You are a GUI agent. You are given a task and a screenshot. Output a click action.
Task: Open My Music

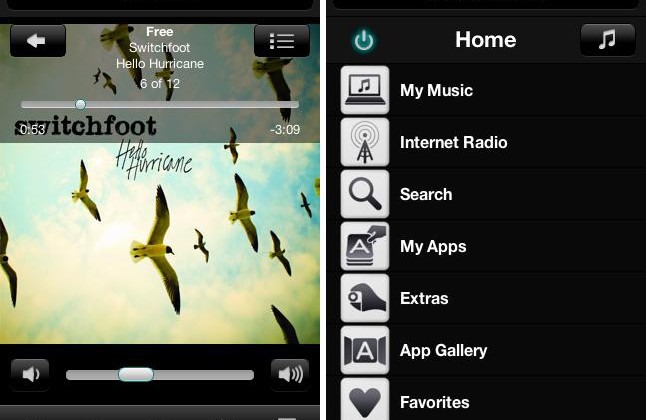point(436,90)
